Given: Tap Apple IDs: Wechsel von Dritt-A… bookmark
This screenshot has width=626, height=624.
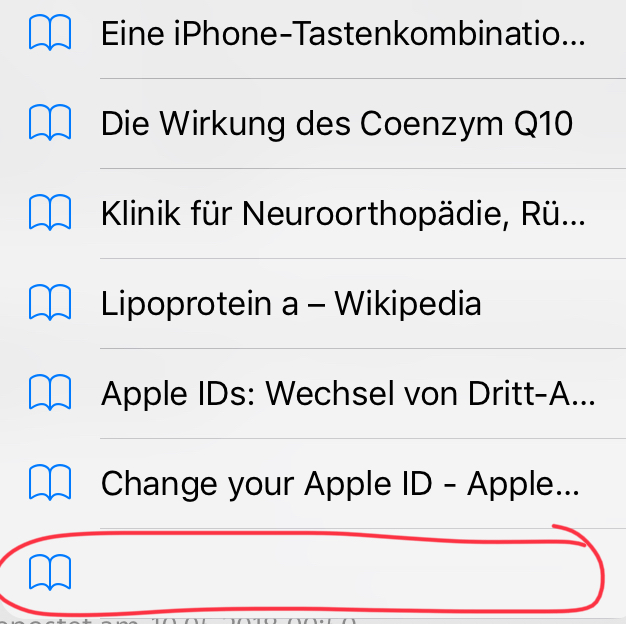Looking at the screenshot, I should 313,393.
